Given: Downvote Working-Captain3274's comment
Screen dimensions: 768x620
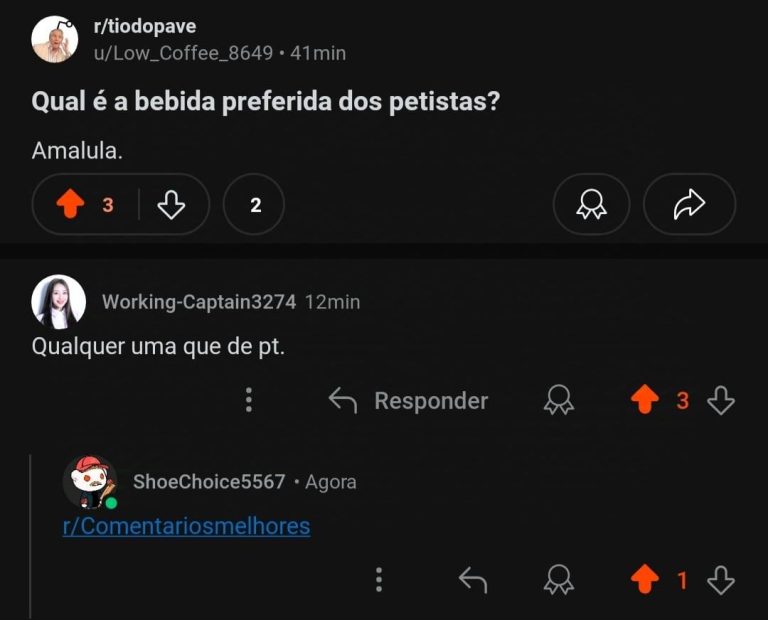Looking at the screenshot, I should [721, 401].
